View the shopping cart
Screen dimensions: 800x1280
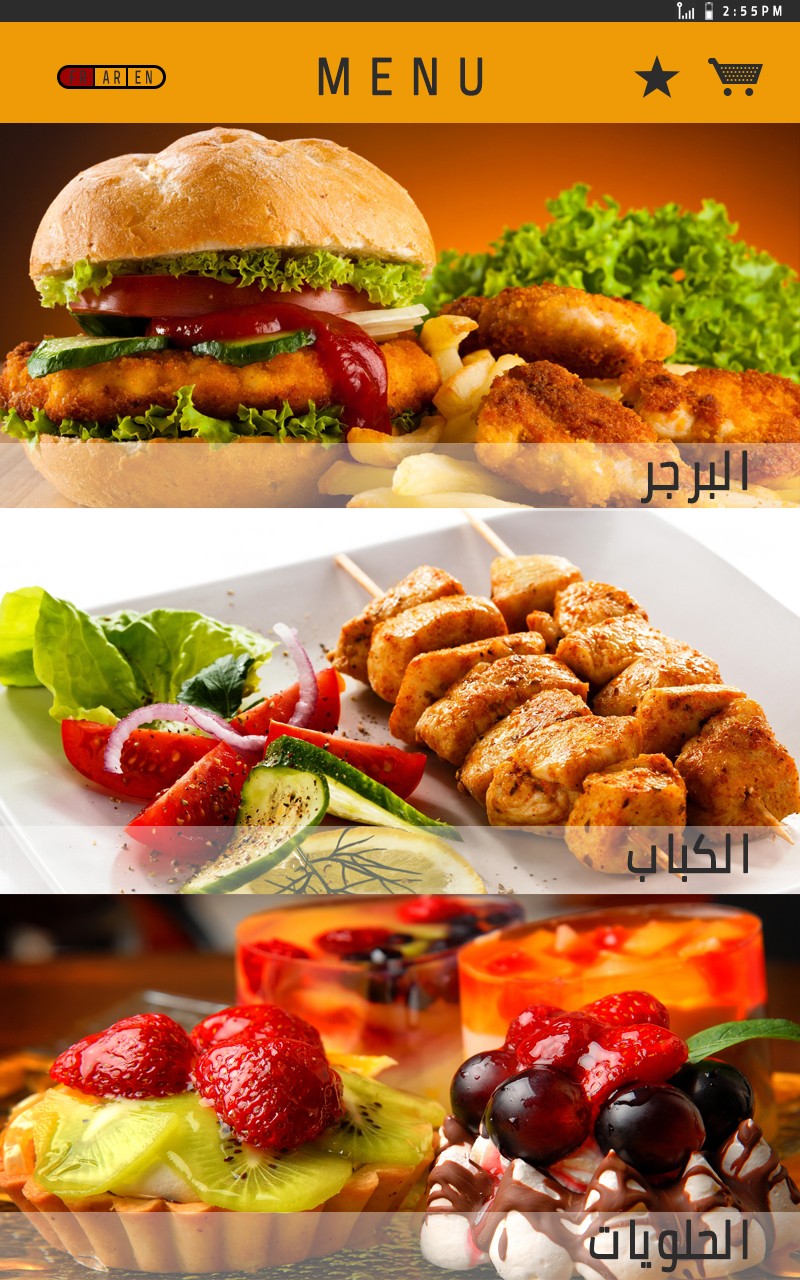[x=735, y=77]
